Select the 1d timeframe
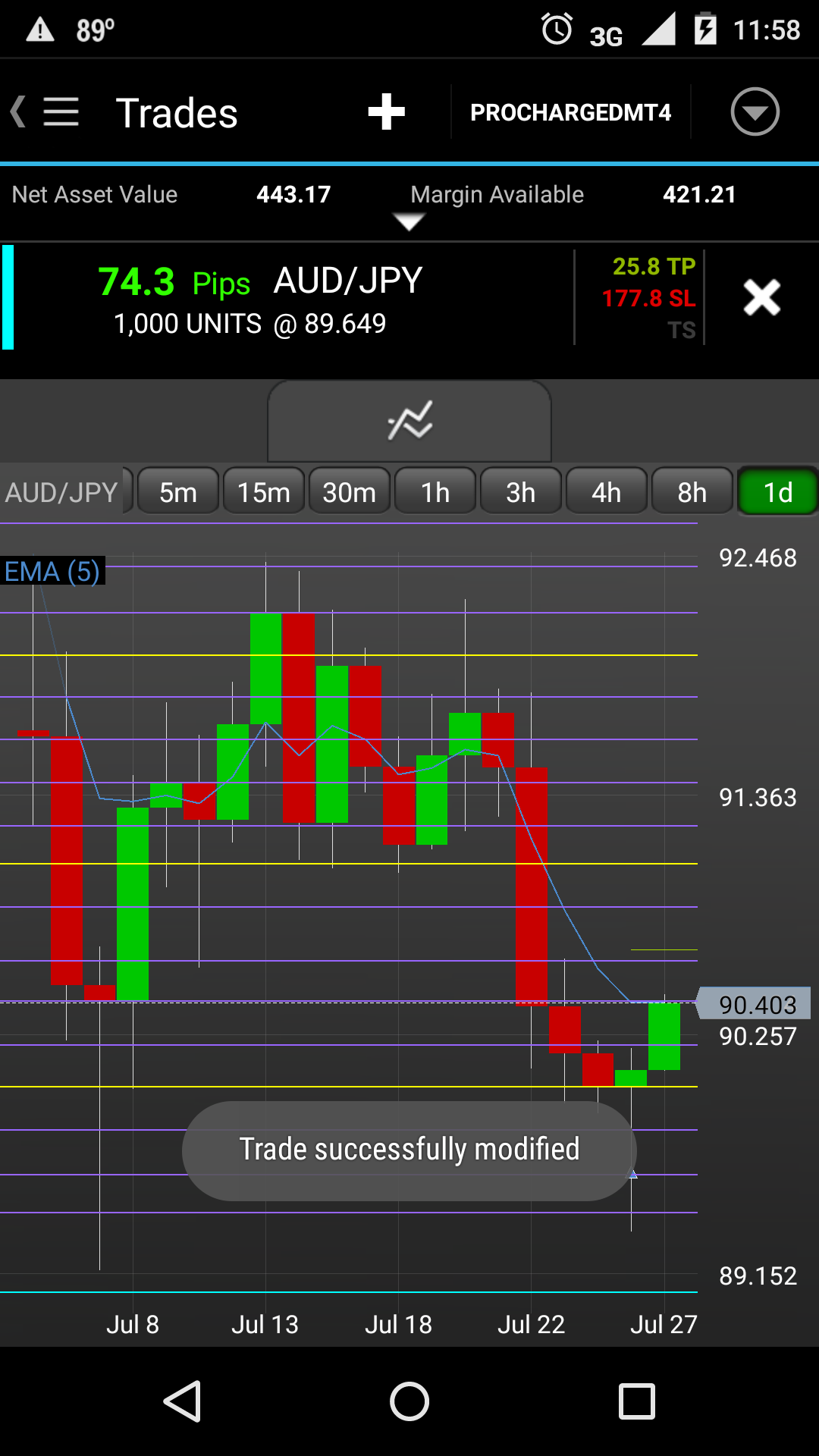This screenshot has height=1456, width=819. tap(777, 492)
